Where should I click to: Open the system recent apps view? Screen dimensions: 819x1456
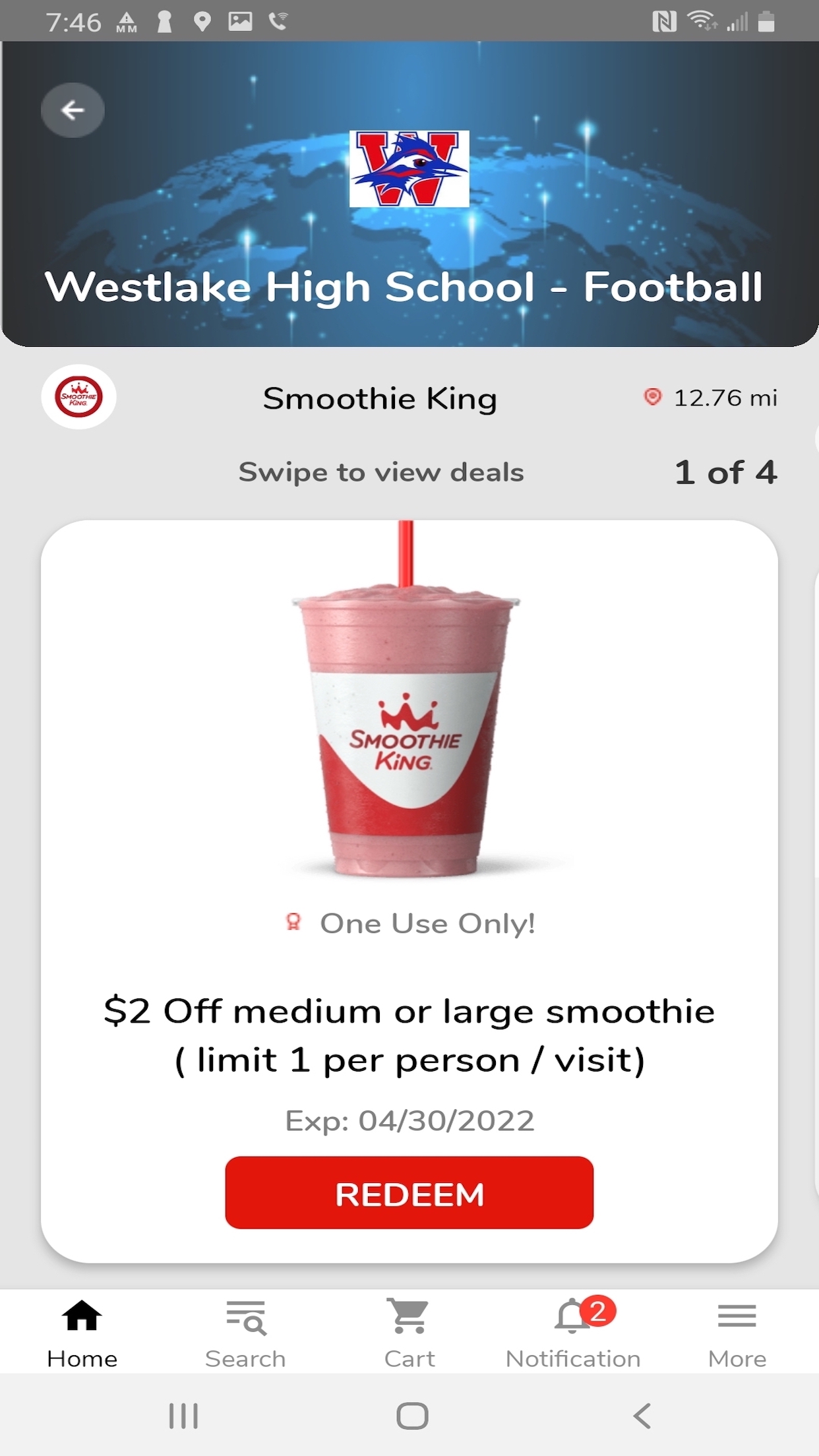(x=183, y=1415)
